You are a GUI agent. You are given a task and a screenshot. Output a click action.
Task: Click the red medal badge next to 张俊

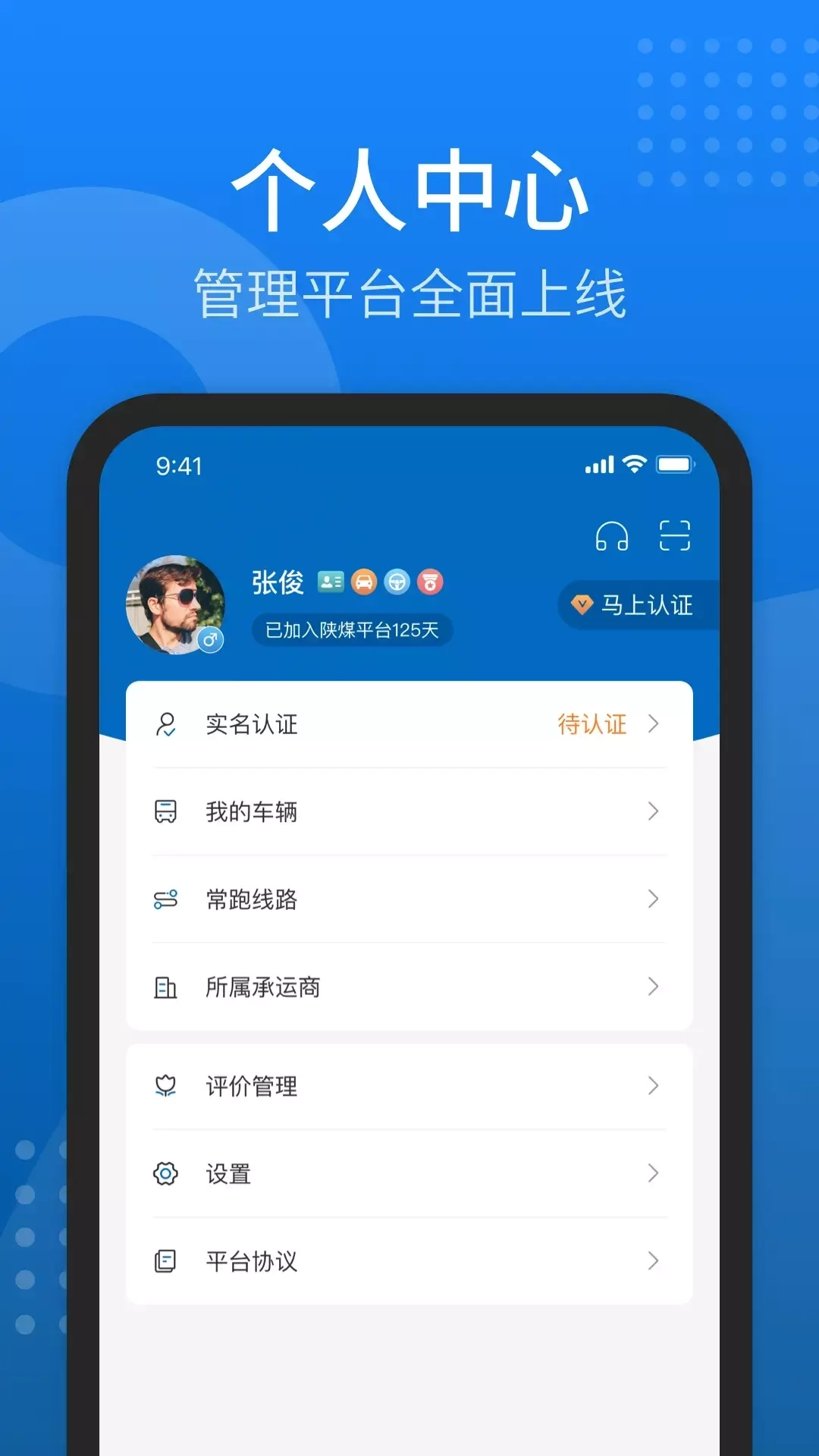[x=431, y=582]
